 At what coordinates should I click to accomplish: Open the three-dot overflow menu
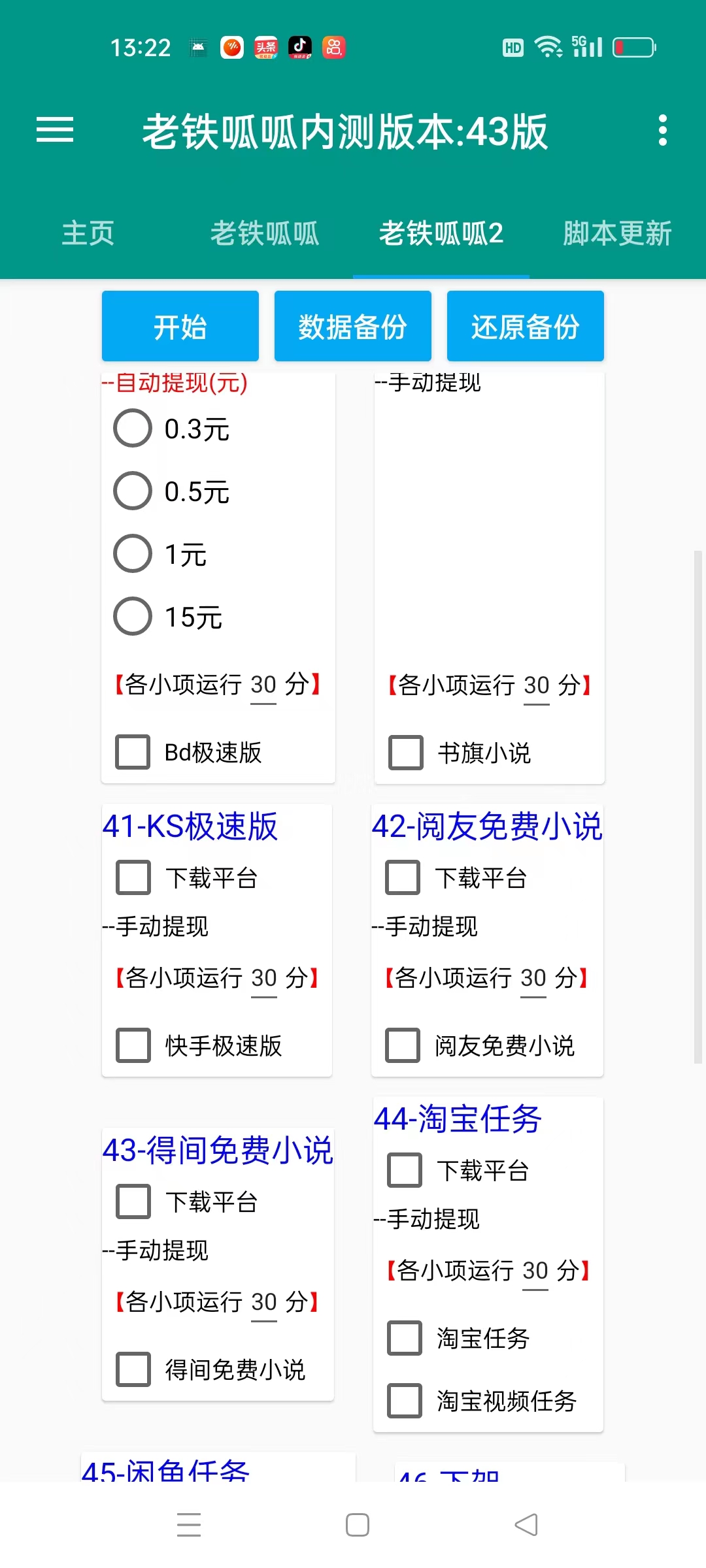coord(664,130)
